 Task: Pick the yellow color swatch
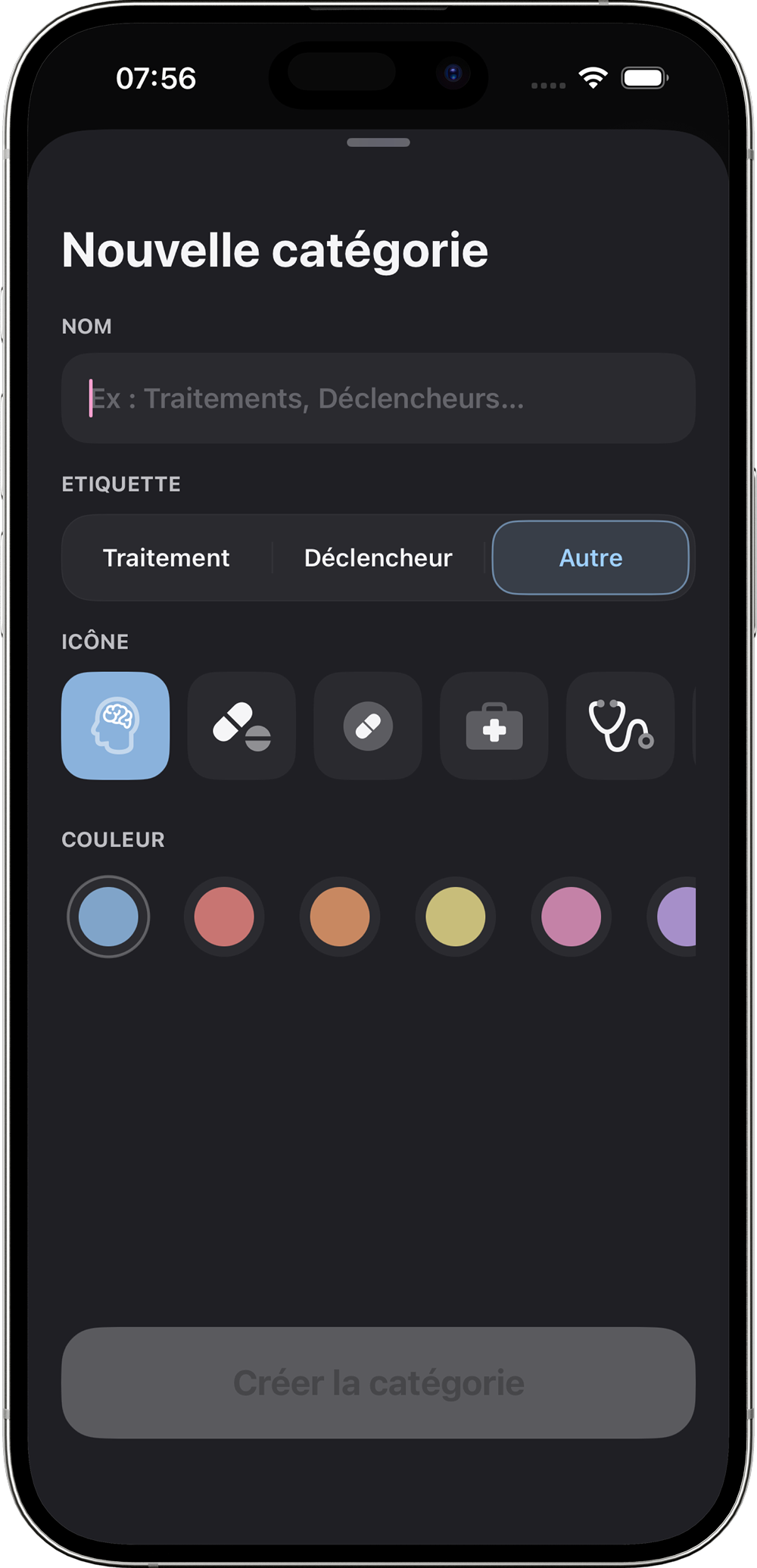456,917
